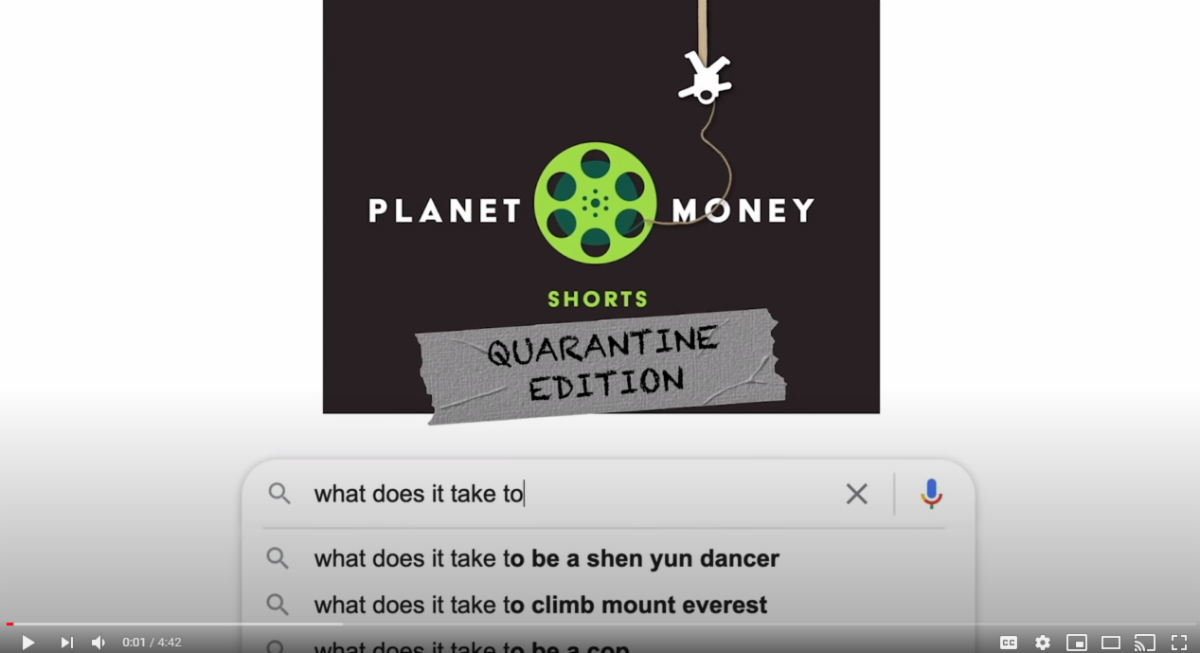Mute the video sound
The height and width of the screenshot is (653, 1200).
click(99, 642)
